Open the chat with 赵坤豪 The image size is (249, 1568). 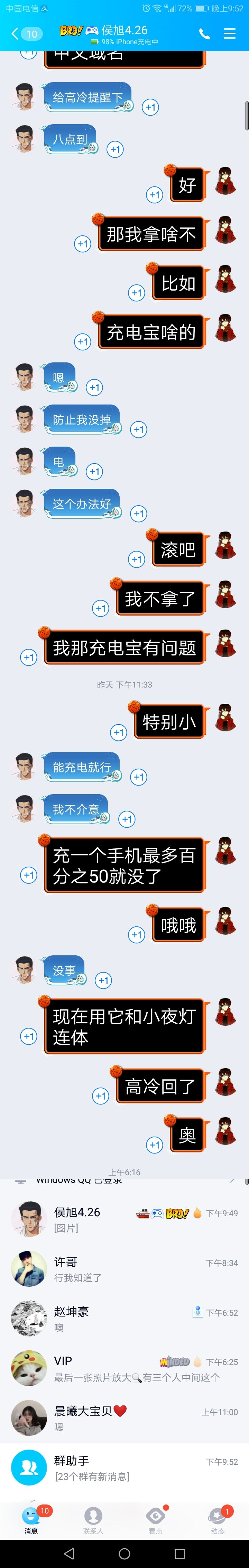[x=124, y=1318]
